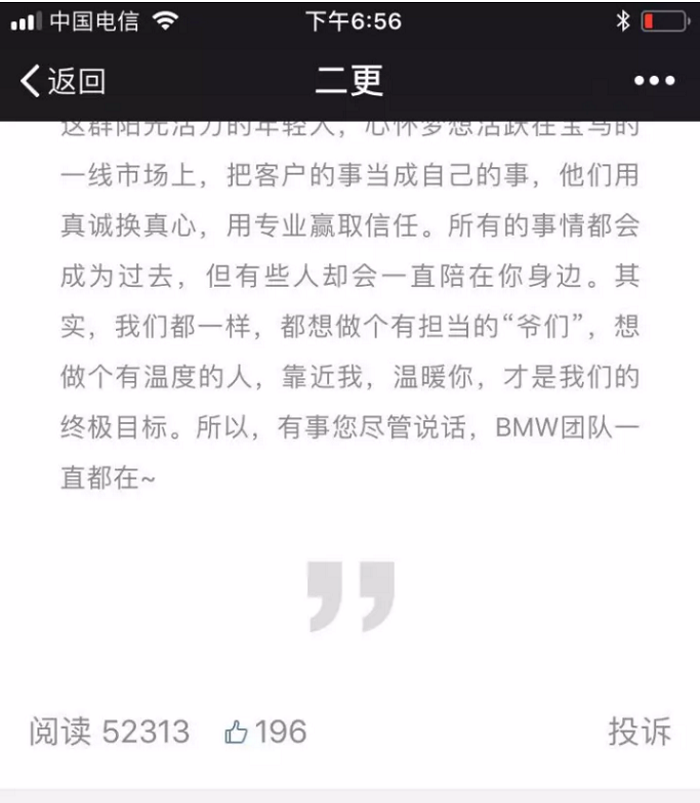
Task: Open the three-dot overflow menu
Action: pos(655,81)
